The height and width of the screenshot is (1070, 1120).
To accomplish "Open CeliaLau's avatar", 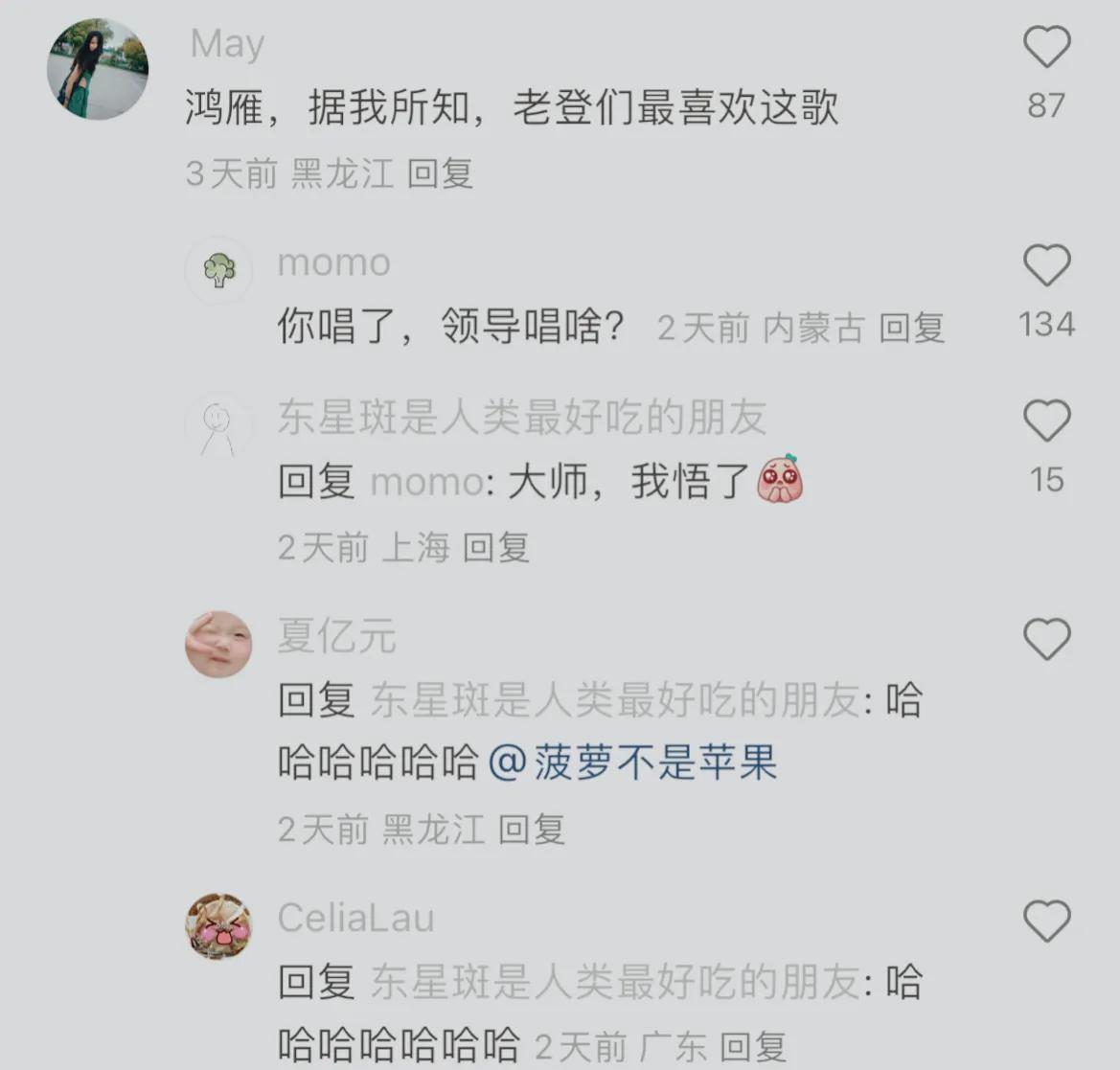I will point(218,925).
